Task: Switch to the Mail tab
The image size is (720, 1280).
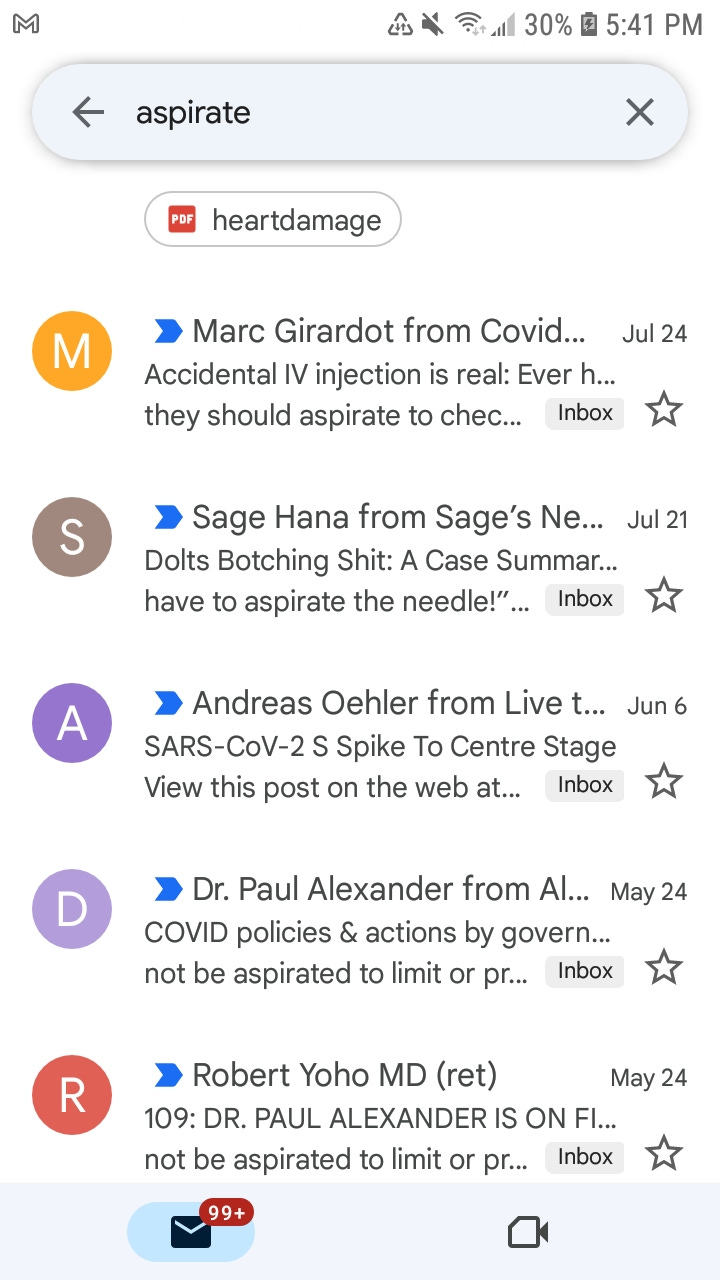Action: tap(191, 1232)
